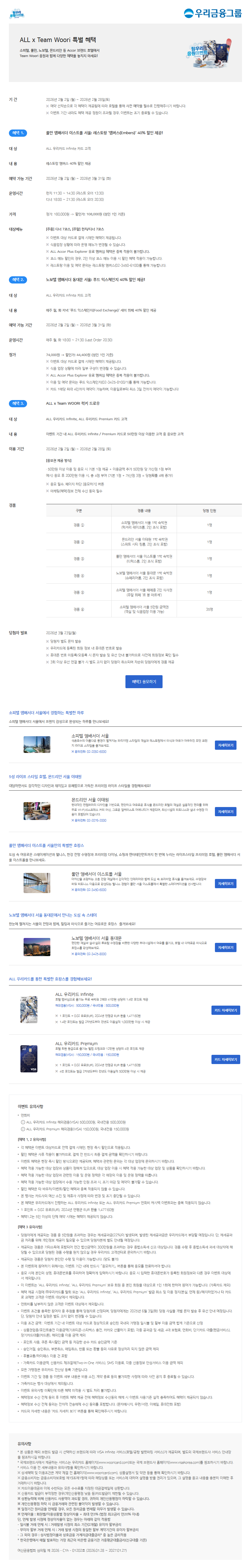This screenshot has width=248, height=1568.
Task: View ALL 우리카드 Infinite card details
Action: 225,1010
